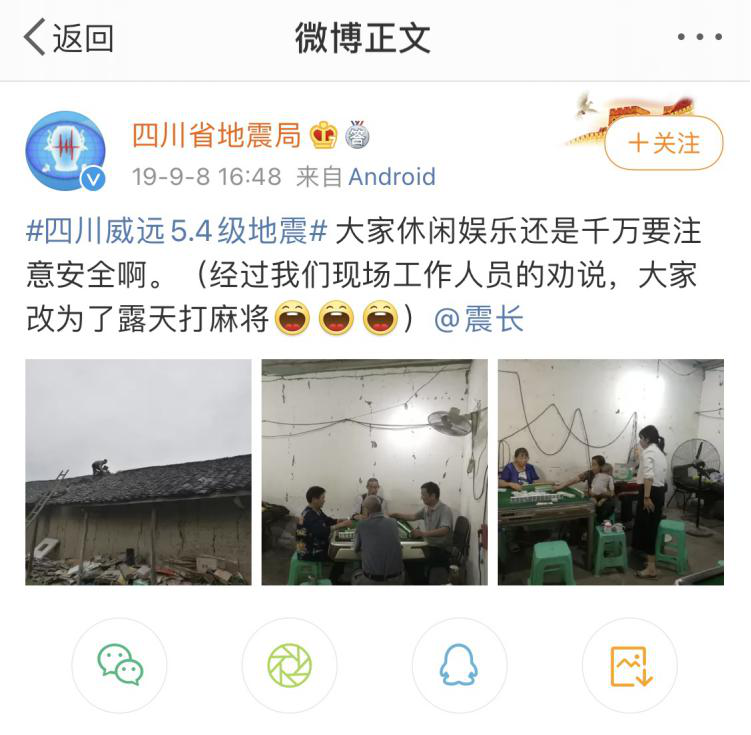Viewport: 751px width, 735px height.
Task: Share to QQ
Action: (x=460, y=665)
